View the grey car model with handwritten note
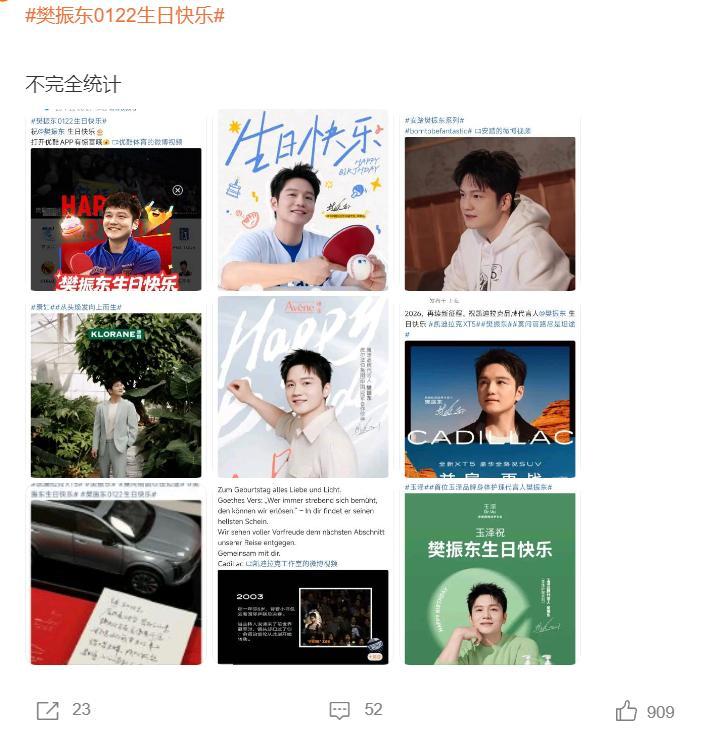722x733 pixels. coord(116,577)
